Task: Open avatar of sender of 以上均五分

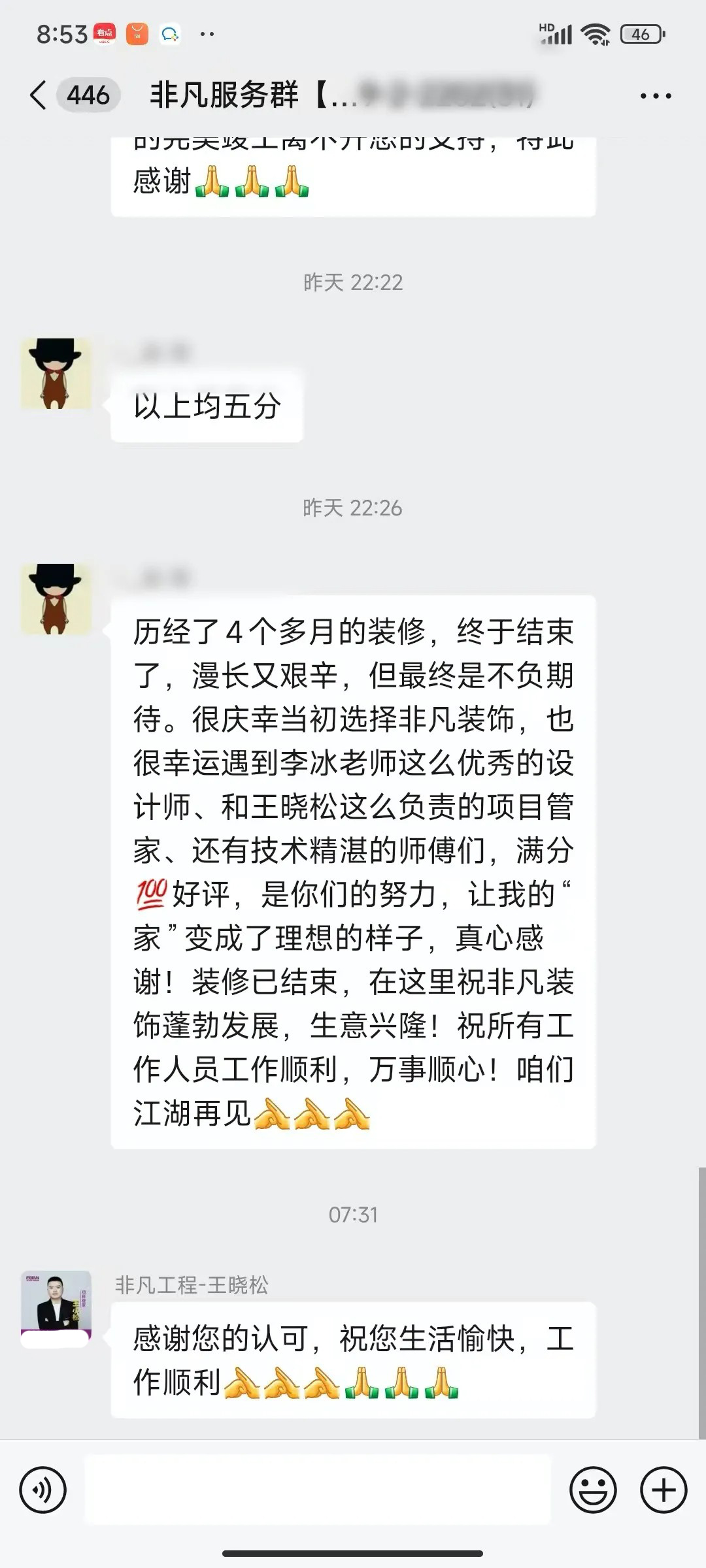Action: coord(56,374)
